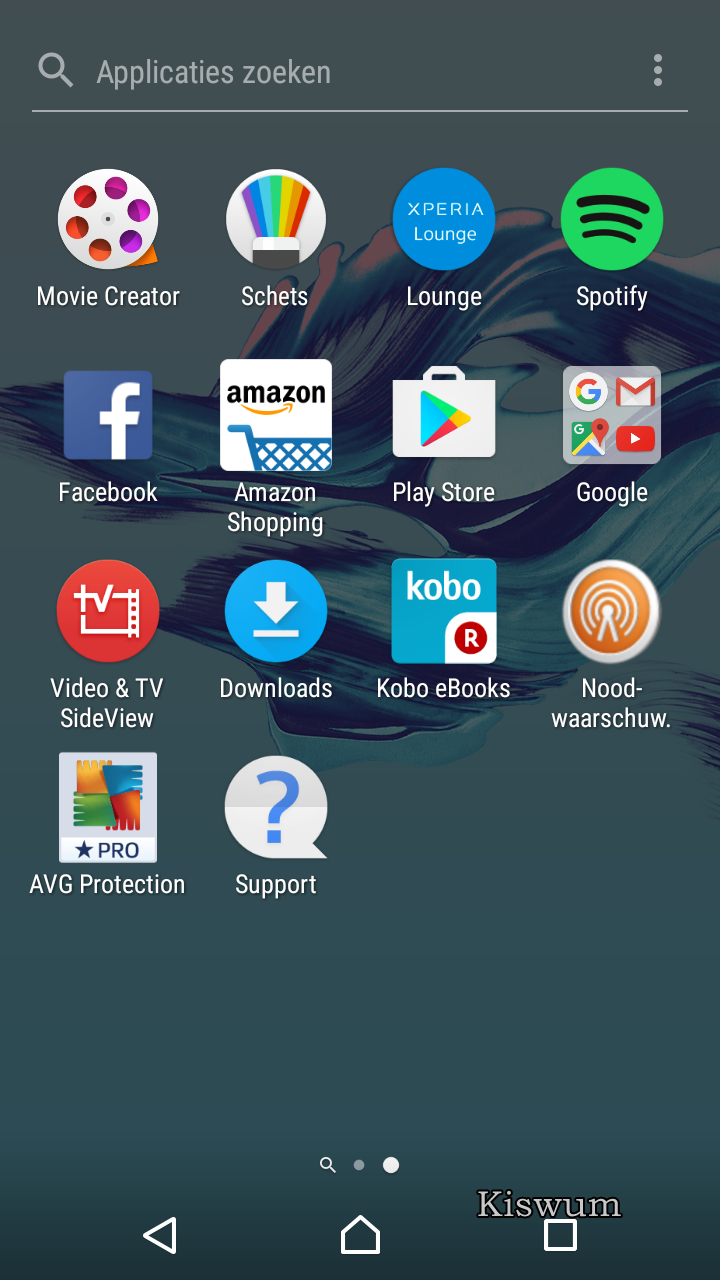Viewport: 720px width, 1280px height.
Task: Open the Downloads app
Action: [x=275, y=611]
